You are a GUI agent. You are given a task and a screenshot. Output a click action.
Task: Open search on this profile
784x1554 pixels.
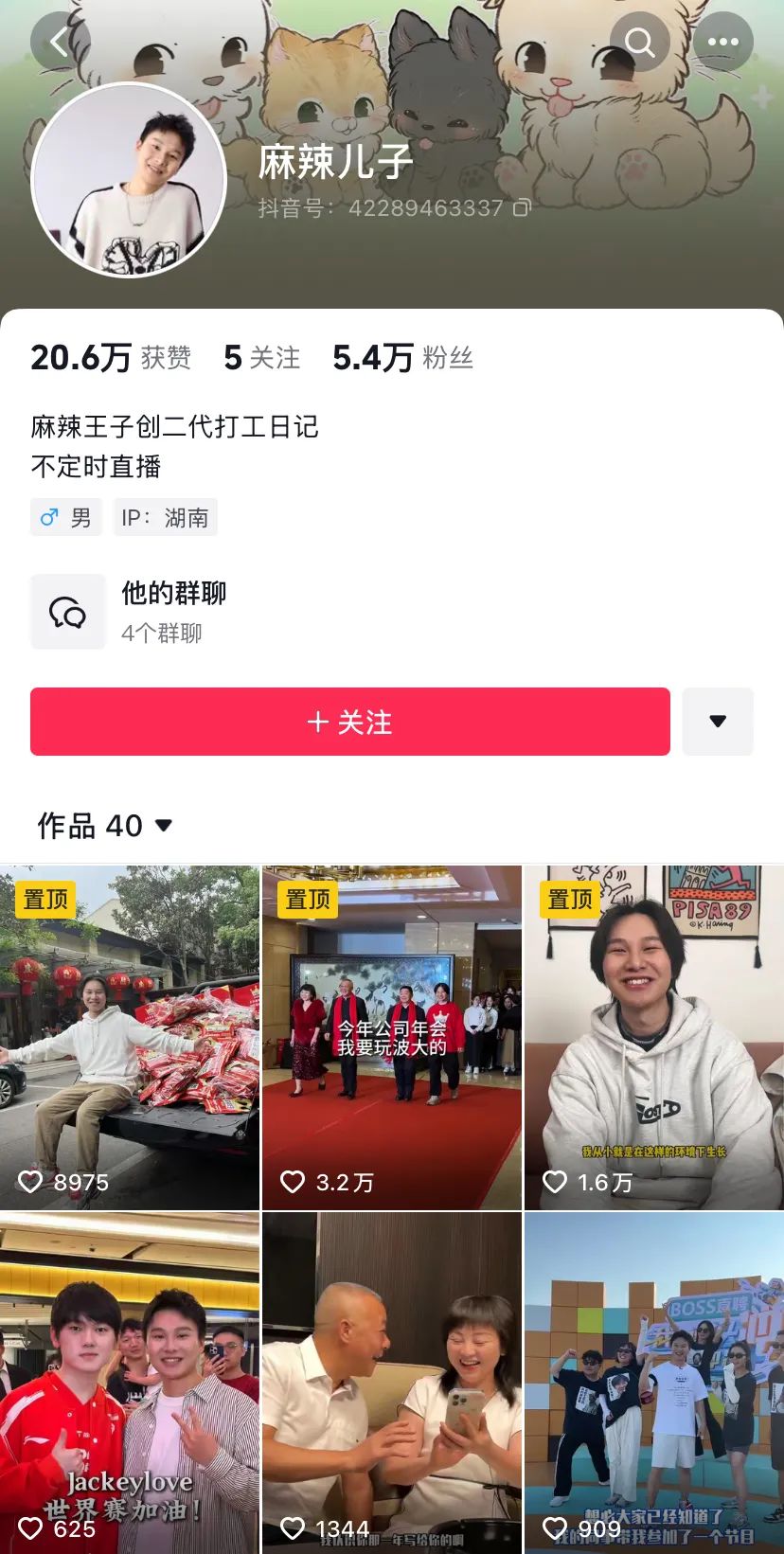click(x=640, y=42)
